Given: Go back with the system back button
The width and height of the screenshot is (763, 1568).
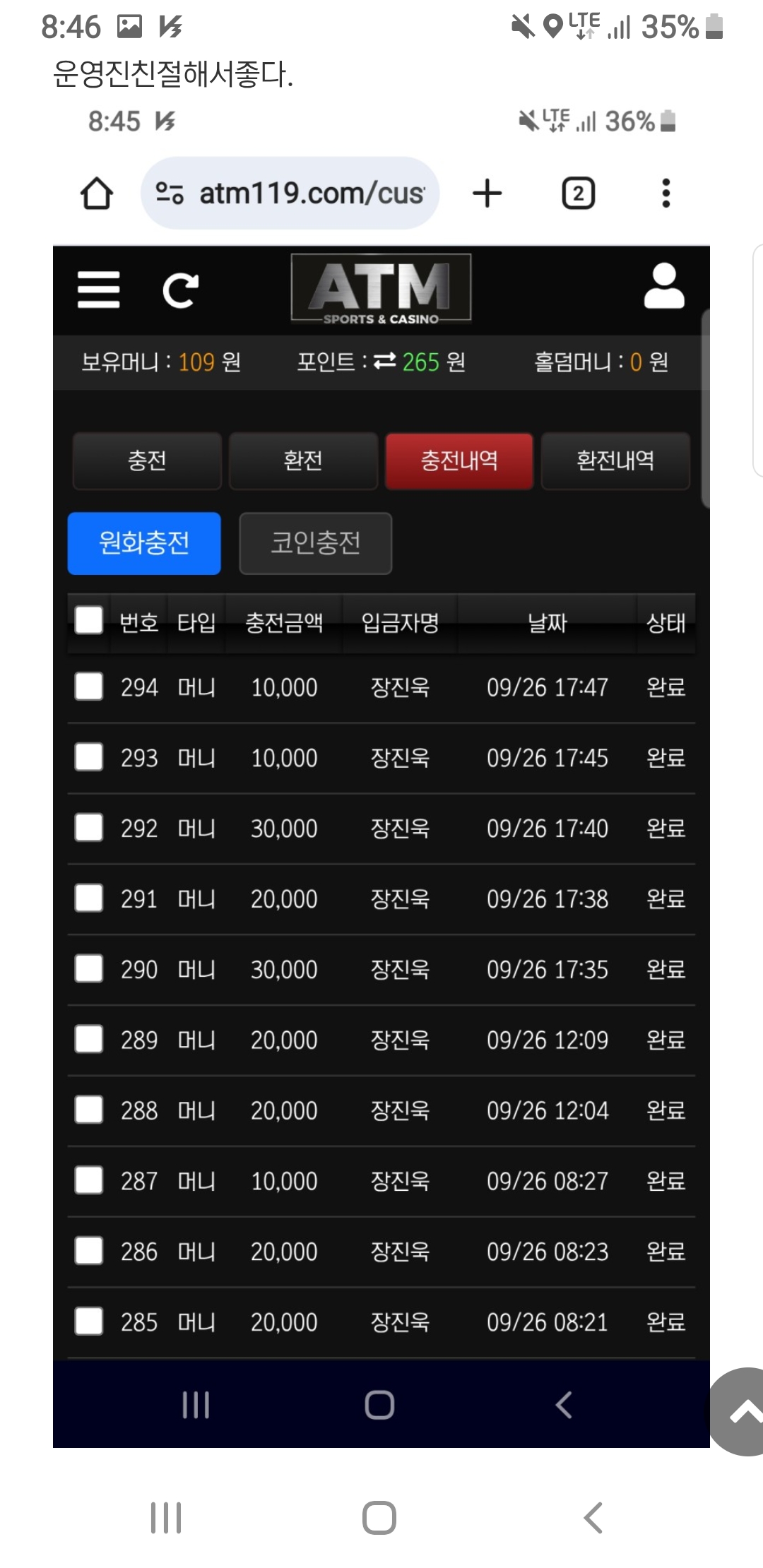Looking at the screenshot, I should coord(593,1517).
